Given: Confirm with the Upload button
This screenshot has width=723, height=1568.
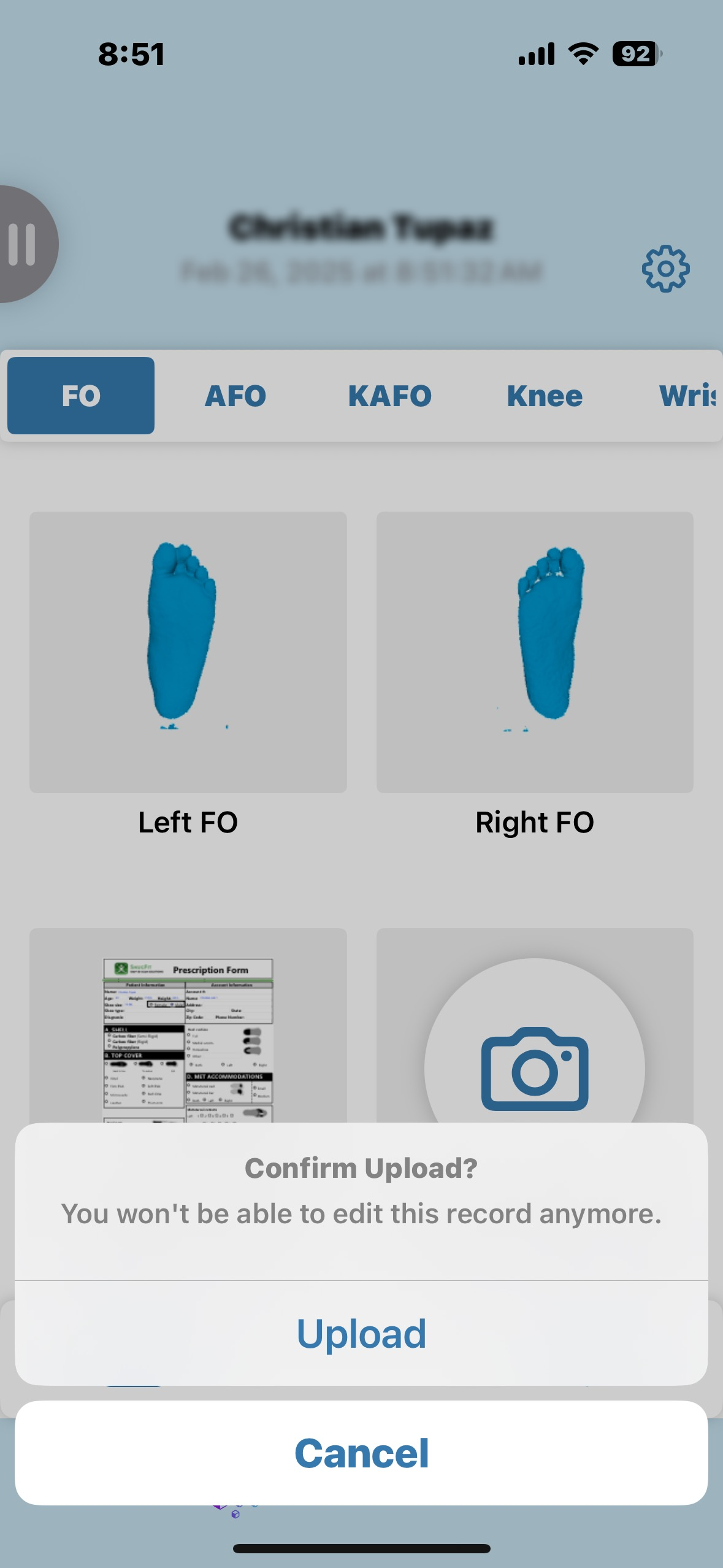Looking at the screenshot, I should pyautogui.click(x=361, y=1334).
